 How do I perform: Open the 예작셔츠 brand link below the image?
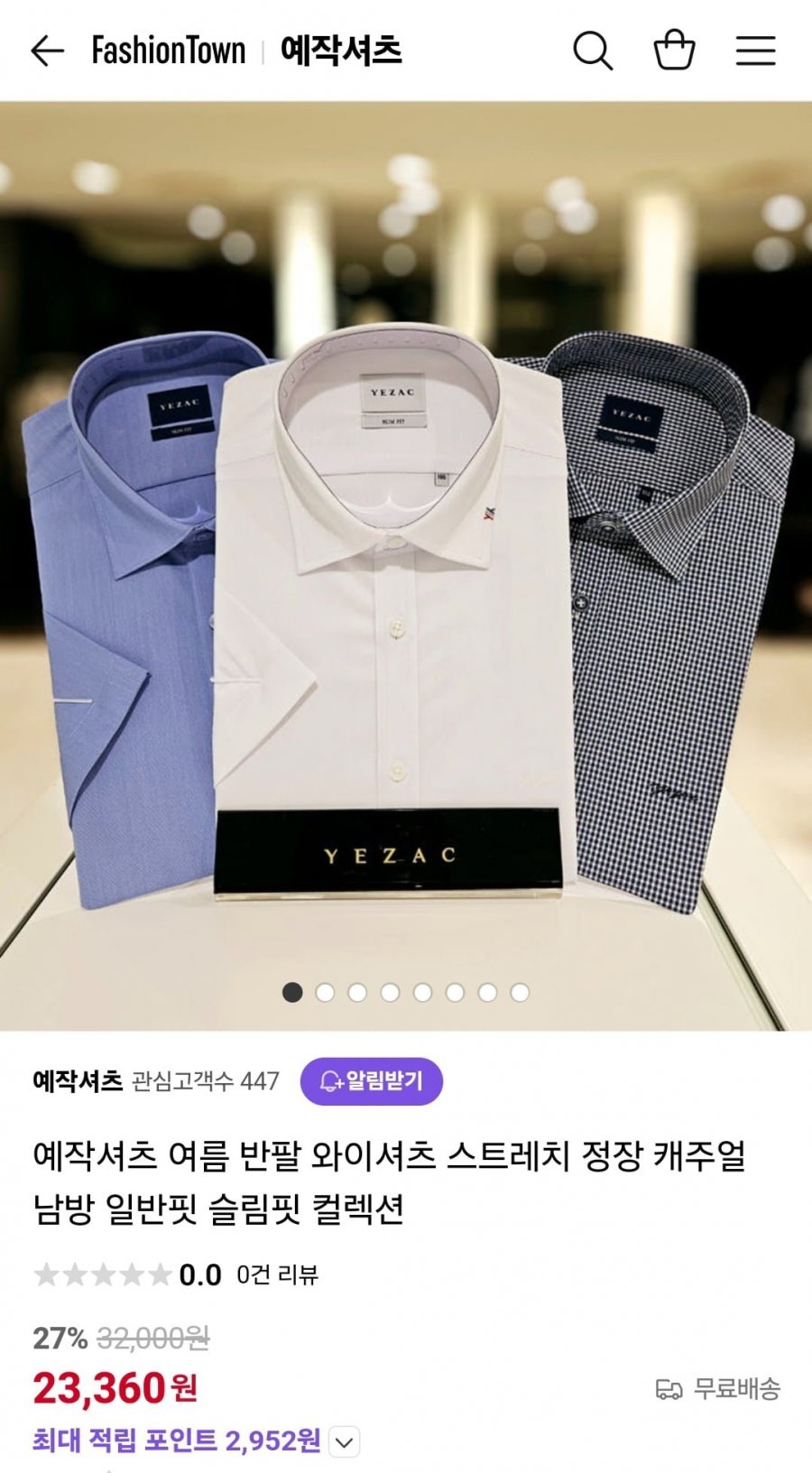pyautogui.click(x=78, y=1080)
